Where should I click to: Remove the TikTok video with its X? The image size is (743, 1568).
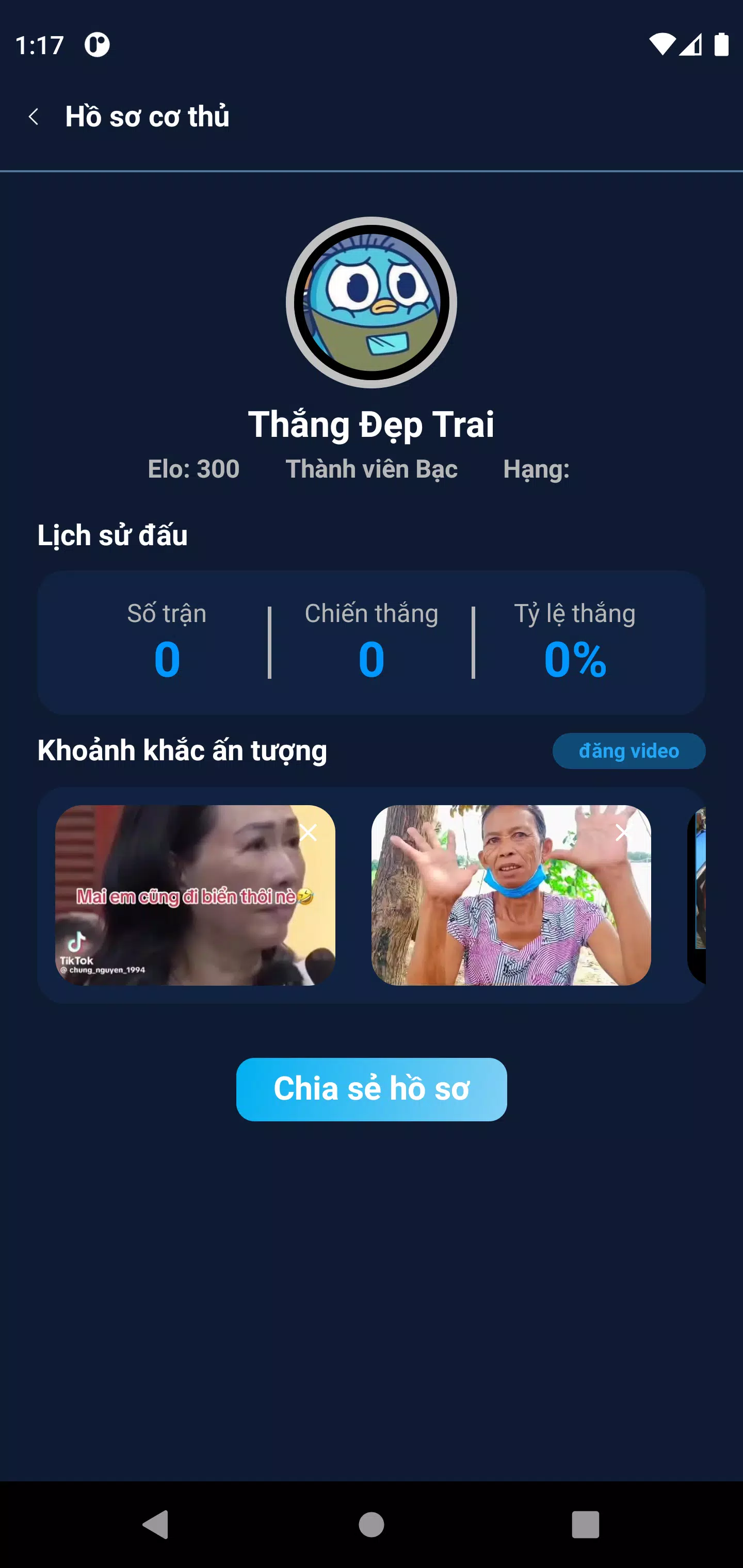tap(308, 832)
